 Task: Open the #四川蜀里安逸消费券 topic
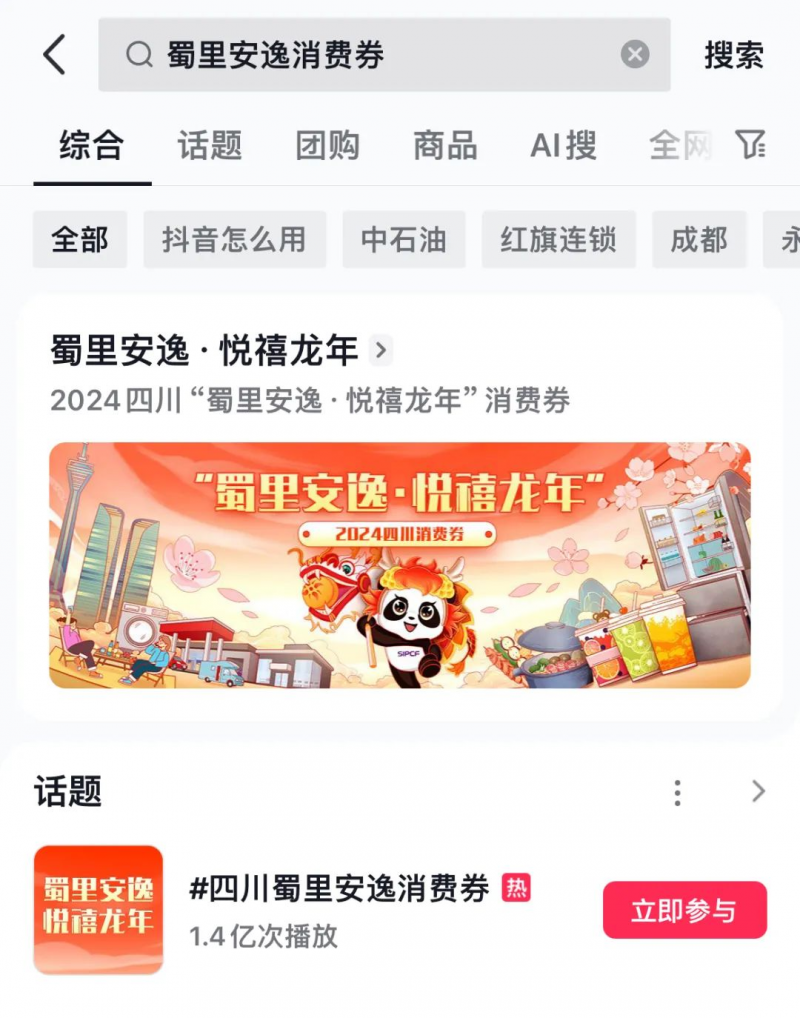click(340, 888)
